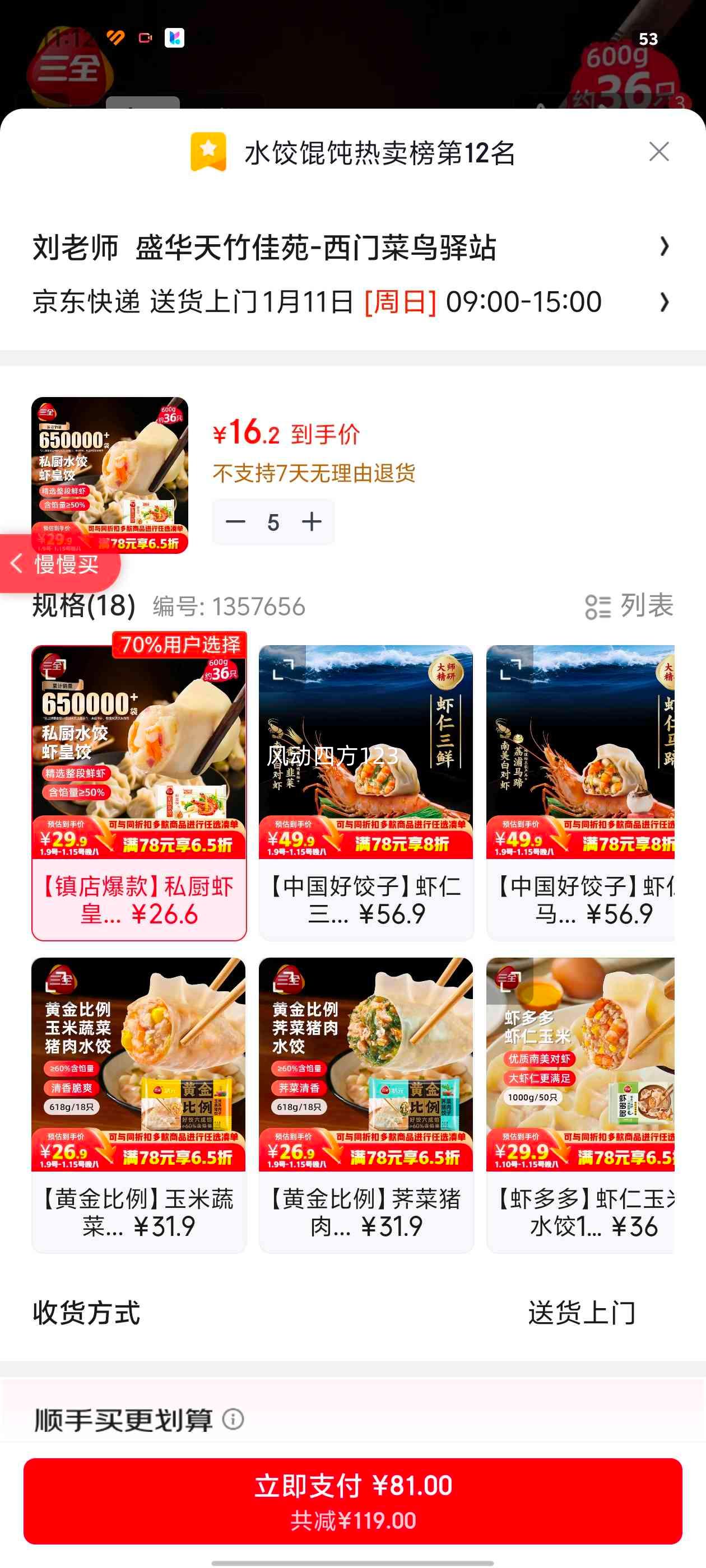Click the red camera icon in status bar
706x1568 pixels.
click(x=144, y=38)
